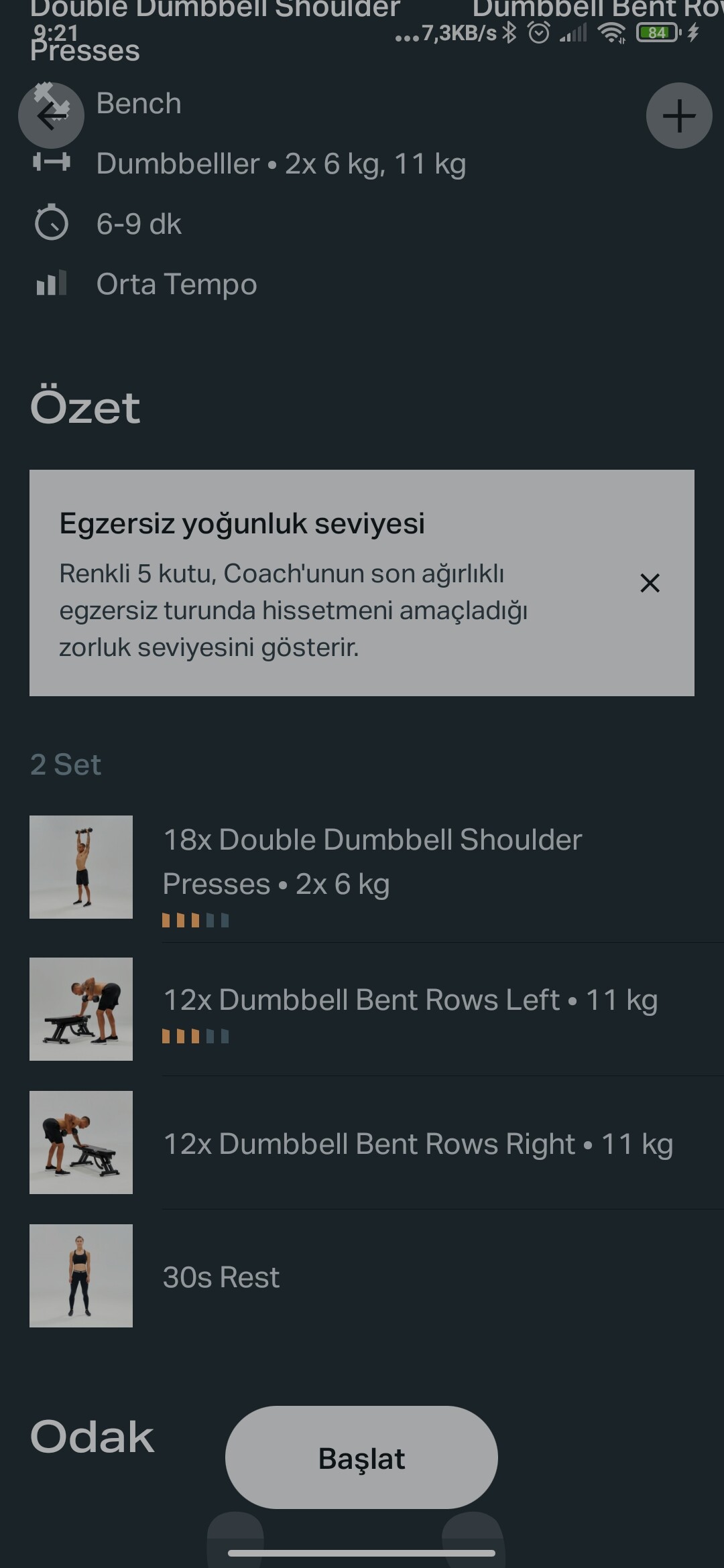
Task: Dismiss the Egzersiz yoğunluk seviyesi banner
Action: coord(650,583)
